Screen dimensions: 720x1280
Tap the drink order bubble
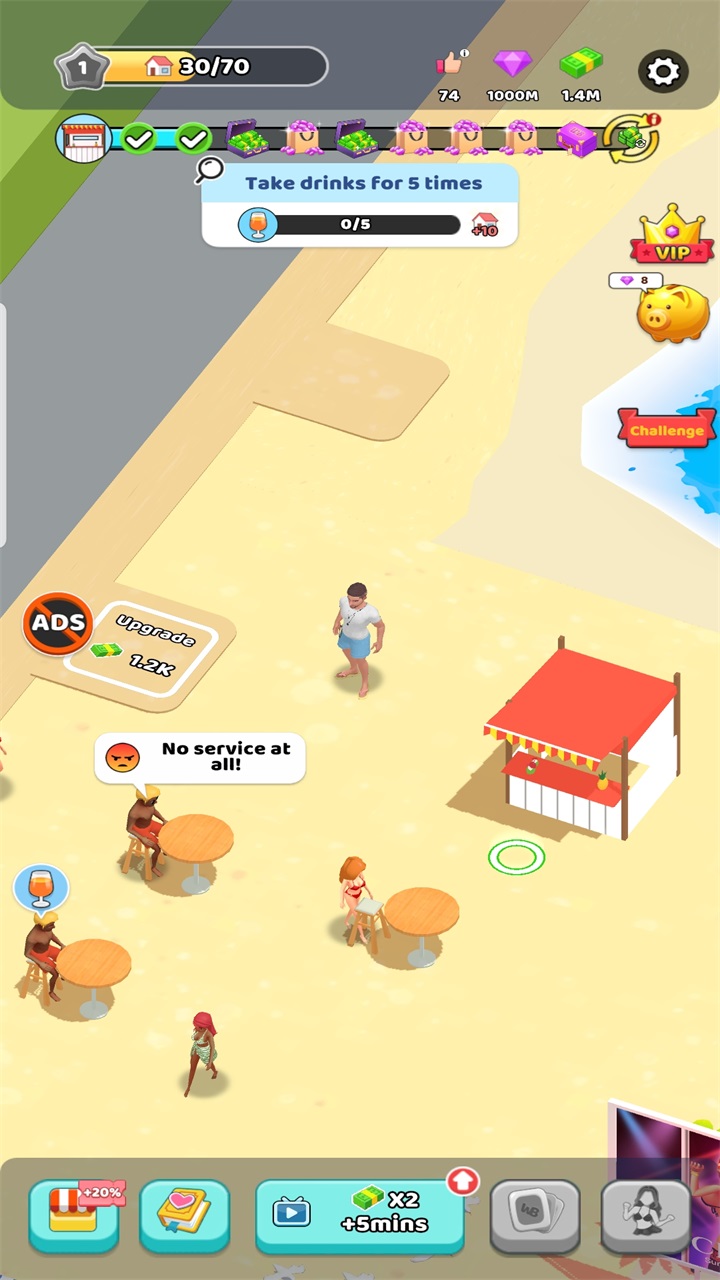pos(41,886)
